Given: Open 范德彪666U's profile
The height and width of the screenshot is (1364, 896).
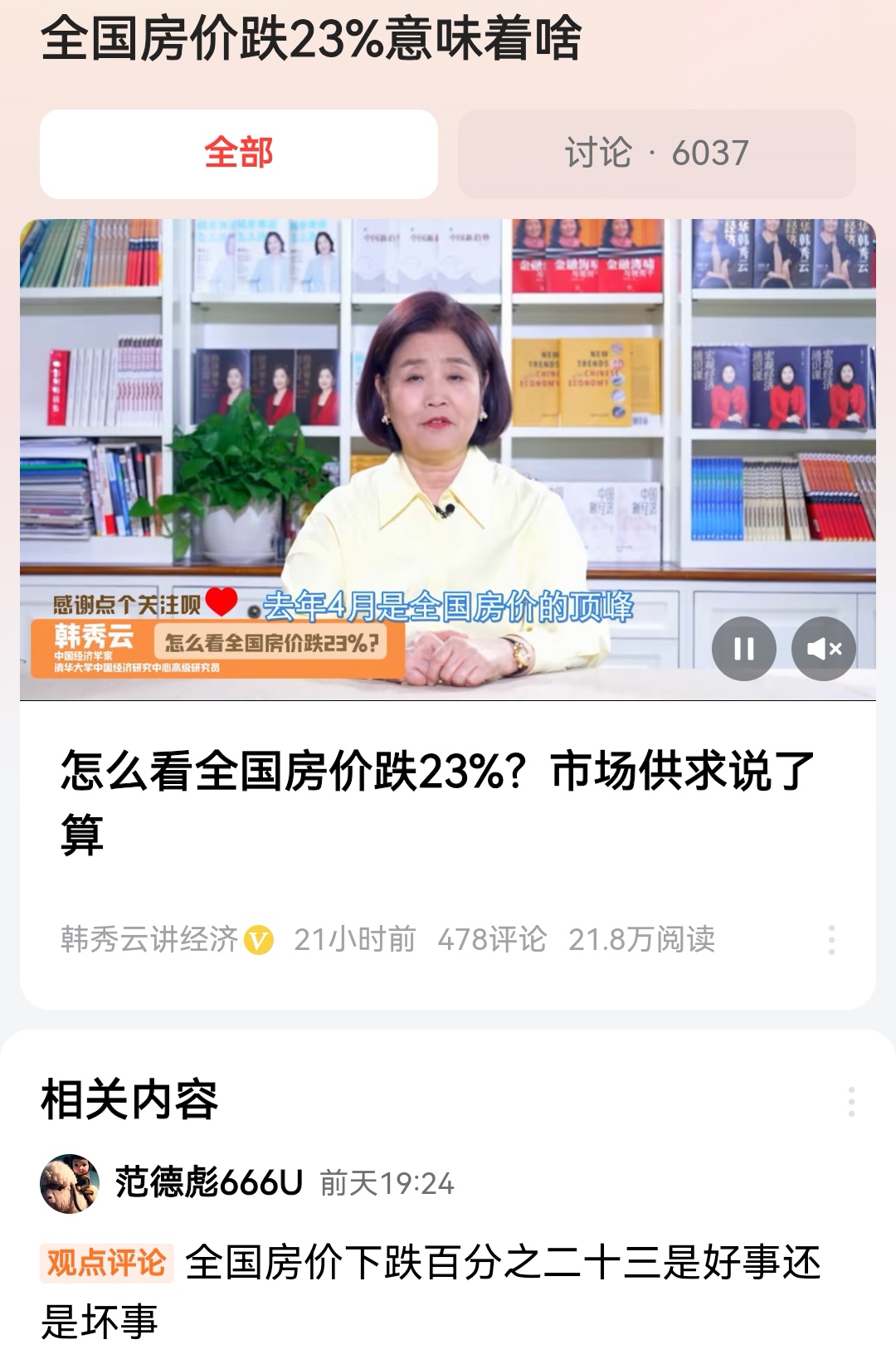Looking at the screenshot, I should coord(70,1183).
